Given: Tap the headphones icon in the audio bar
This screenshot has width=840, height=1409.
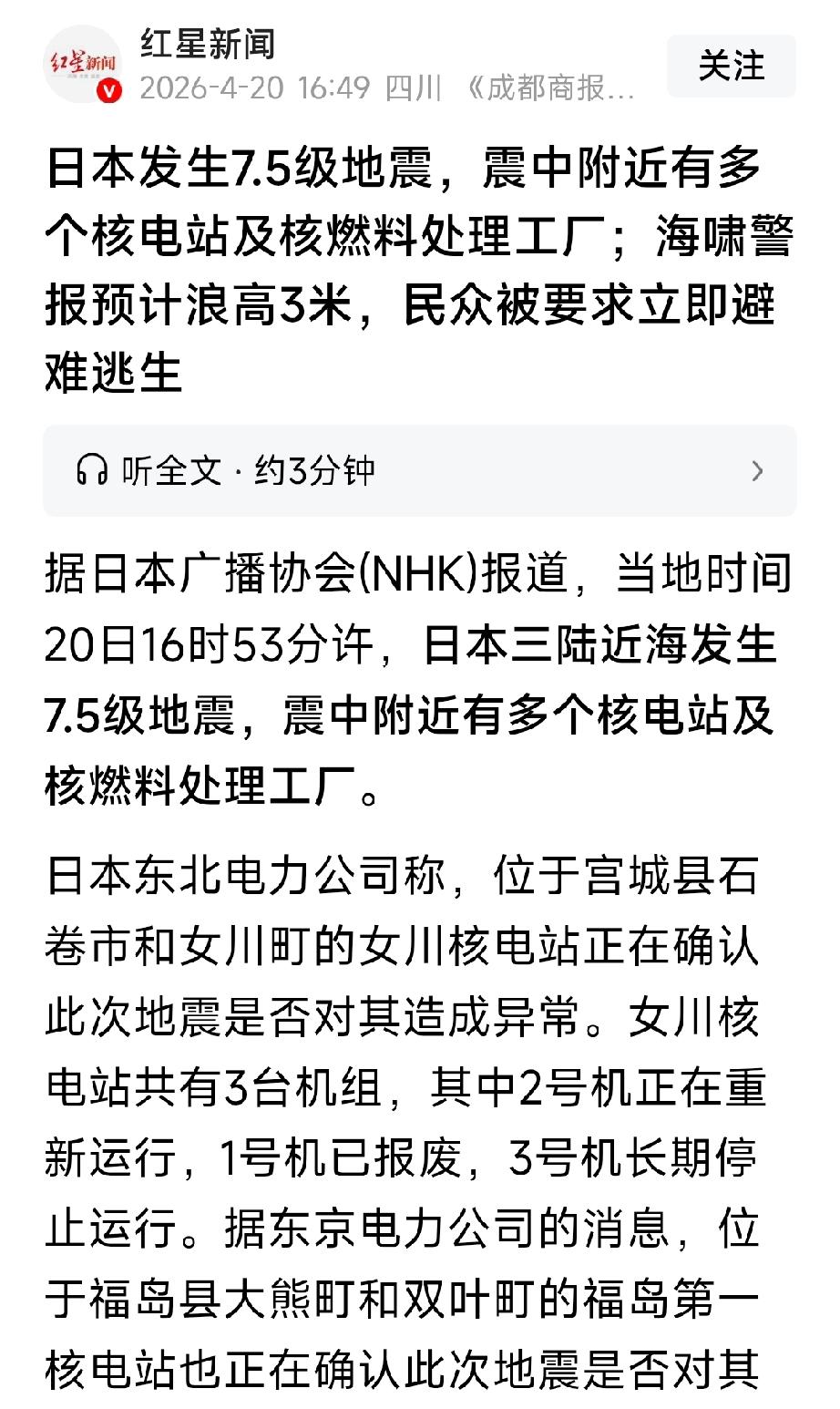Looking at the screenshot, I should pyautogui.click(x=94, y=470).
